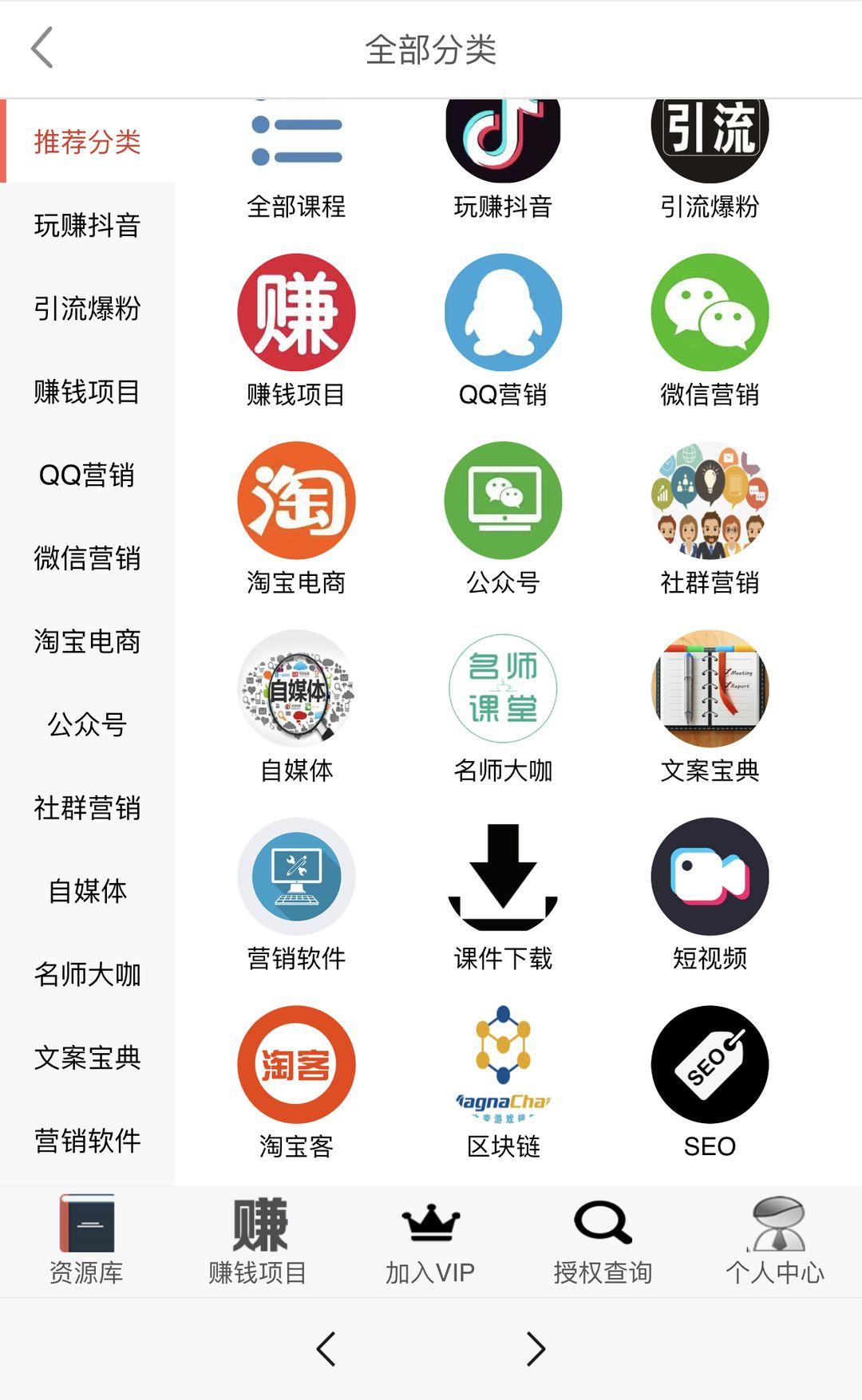Screen dimensions: 862x1400
Task: Go to 授权查询 in bottom navigation
Action: pyautogui.click(x=603, y=1240)
